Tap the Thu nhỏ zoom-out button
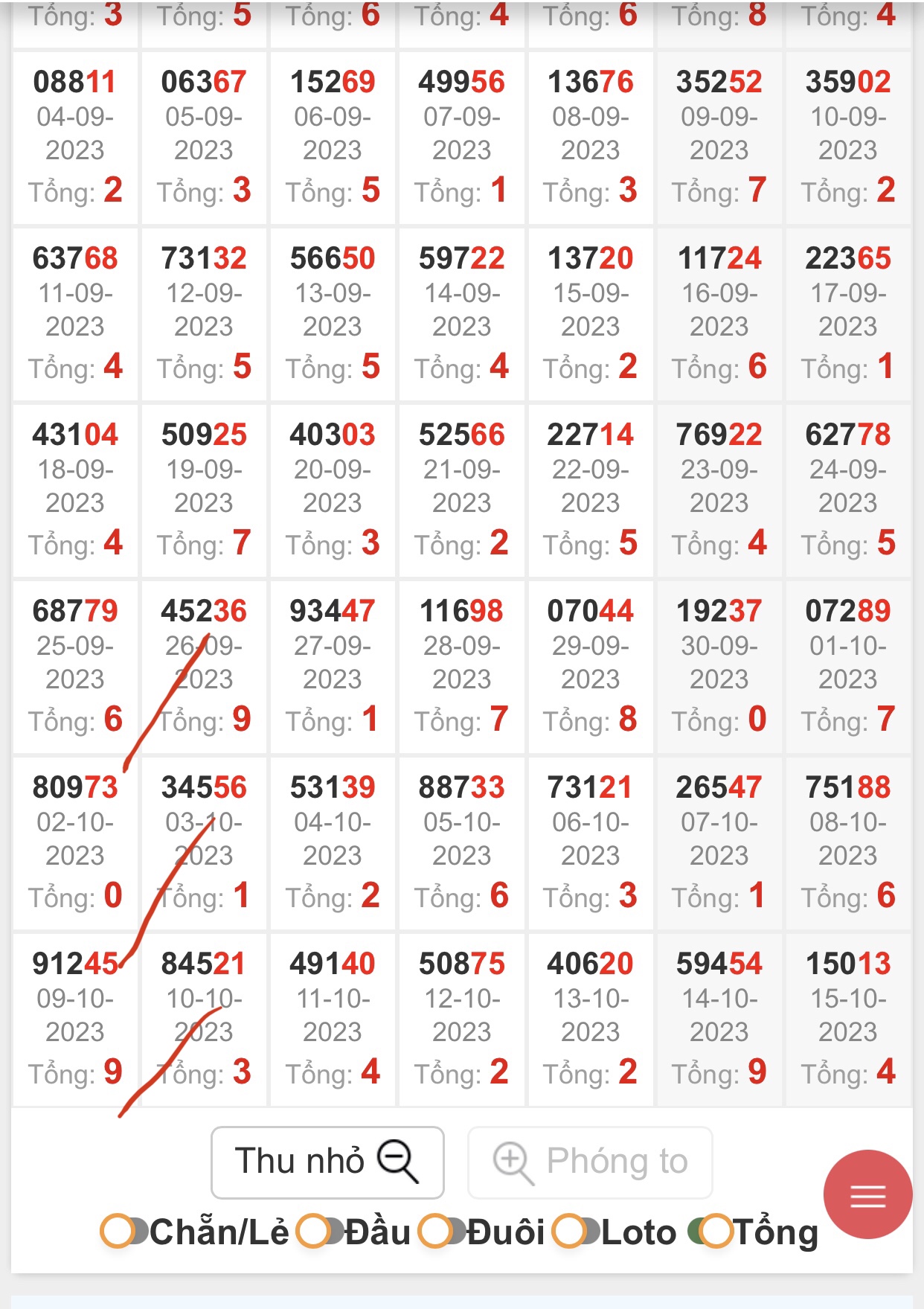924x1309 pixels. point(327,1162)
